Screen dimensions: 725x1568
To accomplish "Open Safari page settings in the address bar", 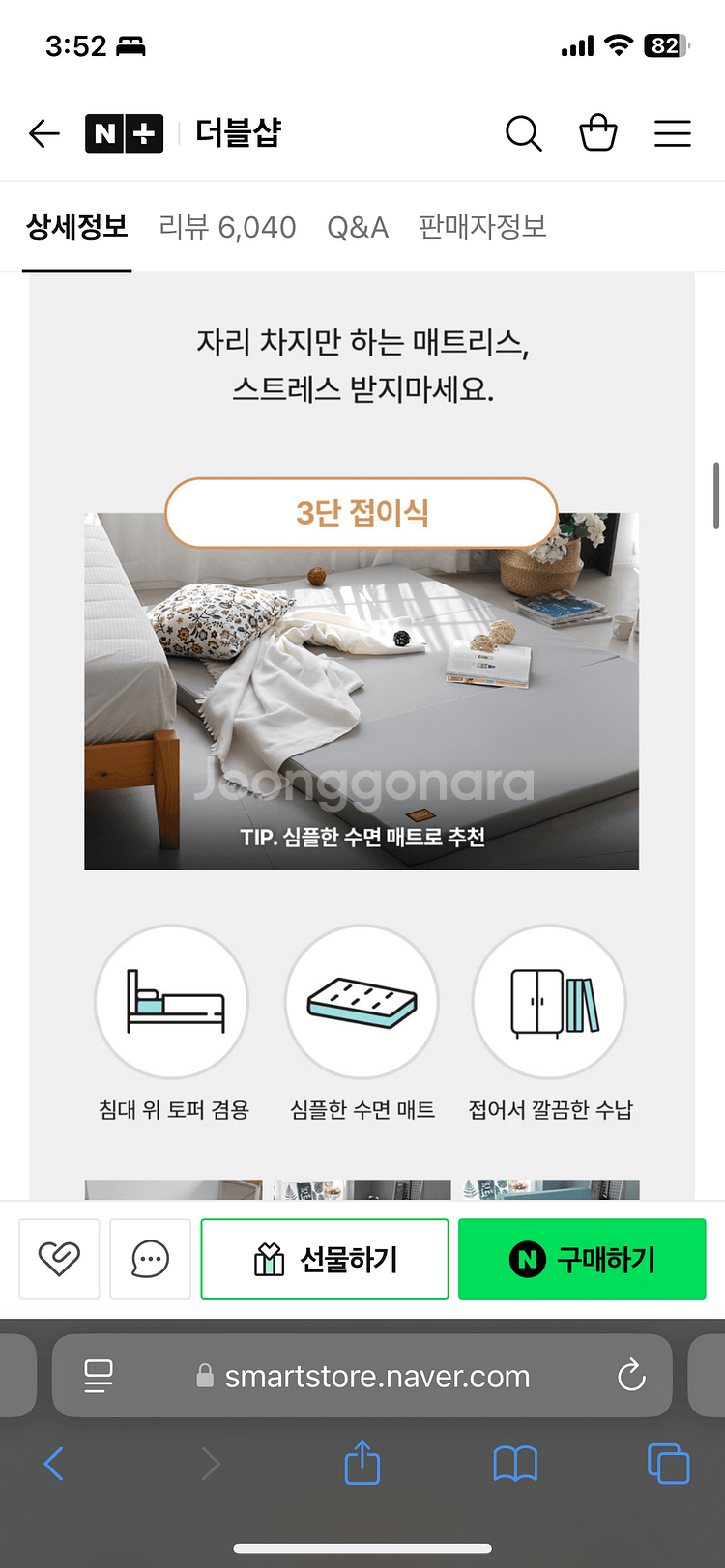I will (x=99, y=1376).
